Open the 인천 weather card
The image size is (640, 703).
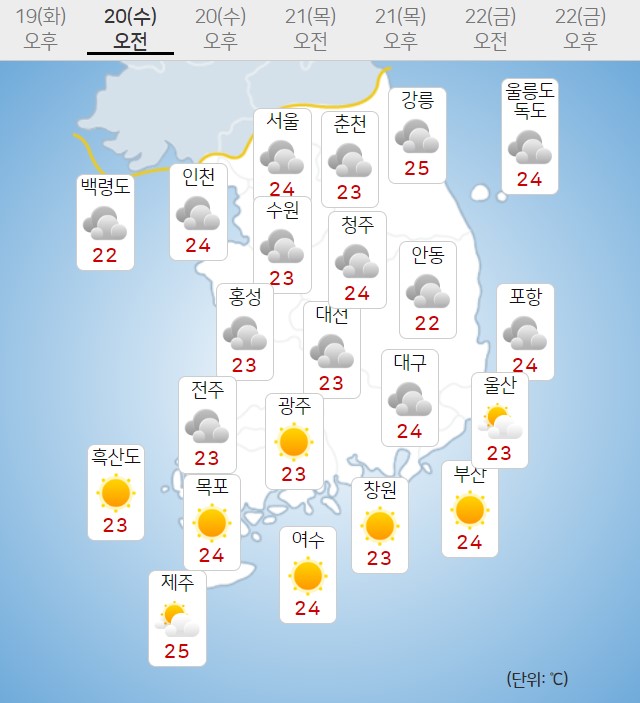point(198,211)
